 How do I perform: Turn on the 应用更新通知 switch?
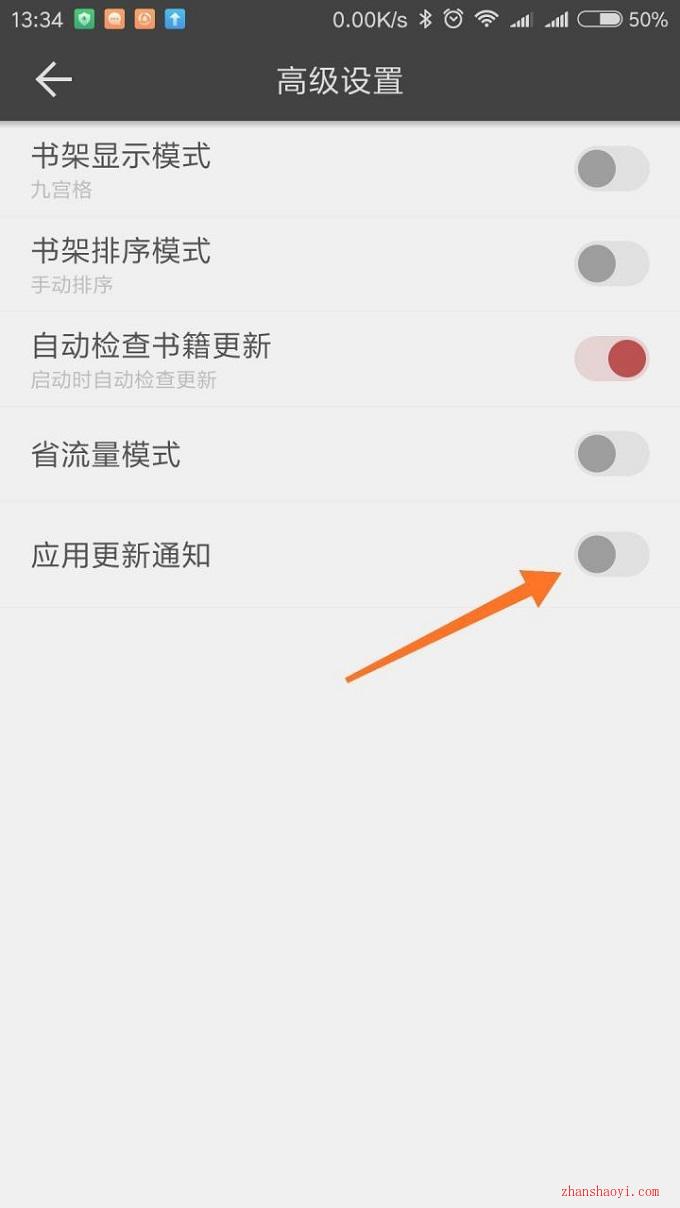tap(612, 554)
